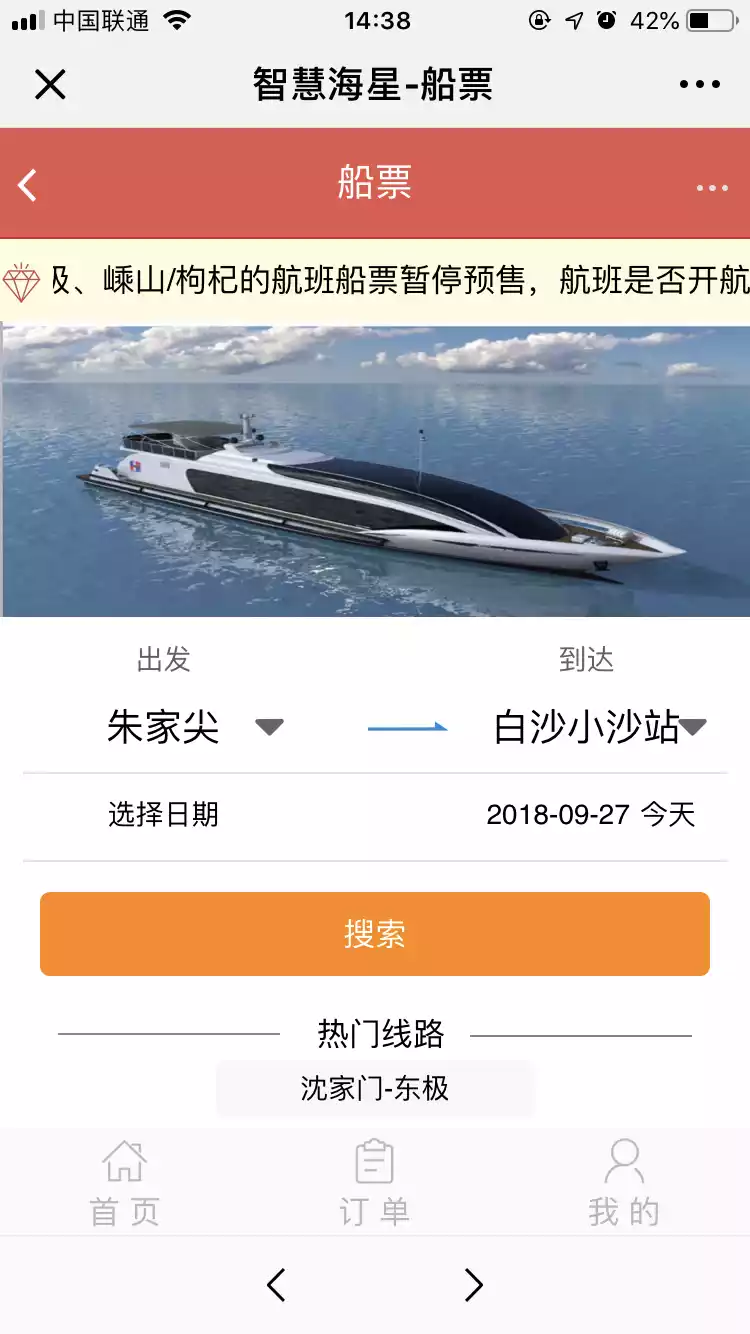Switch to the 订单 orders tab
The height and width of the screenshot is (1334, 750).
[x=375, y=1183]
